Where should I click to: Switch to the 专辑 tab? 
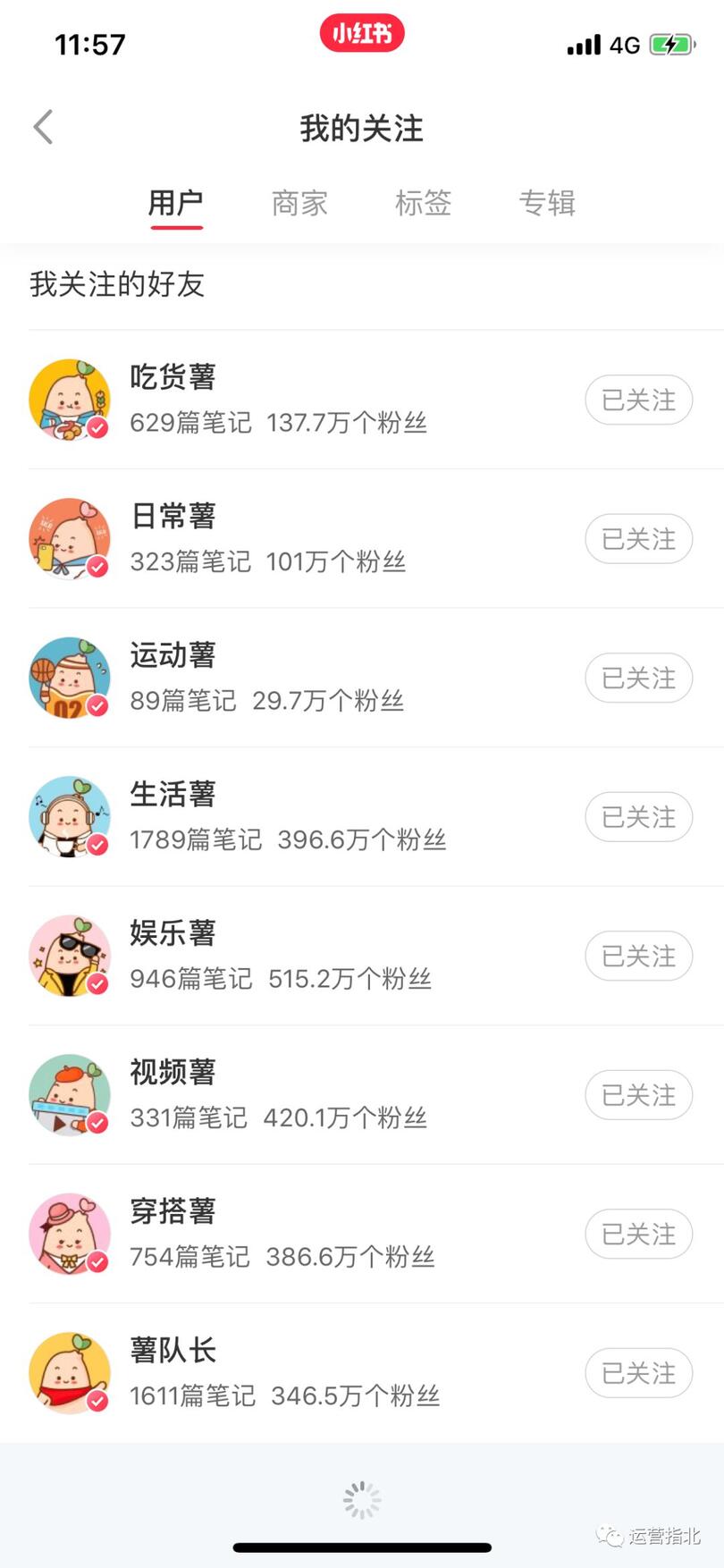click(547, 203)
